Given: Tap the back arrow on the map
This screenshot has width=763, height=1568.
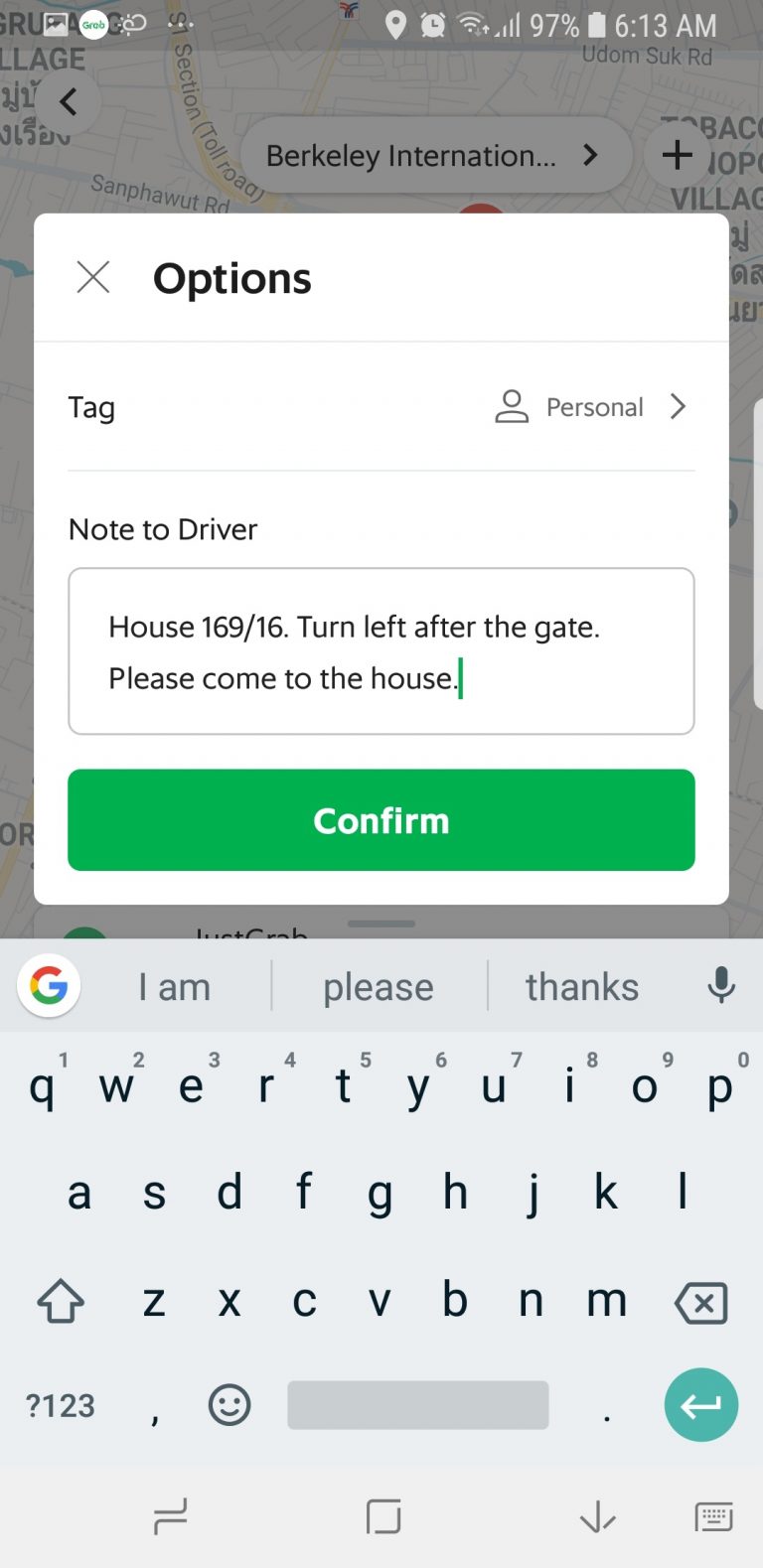Looking at the screenshot, I should tap(68, 101).
